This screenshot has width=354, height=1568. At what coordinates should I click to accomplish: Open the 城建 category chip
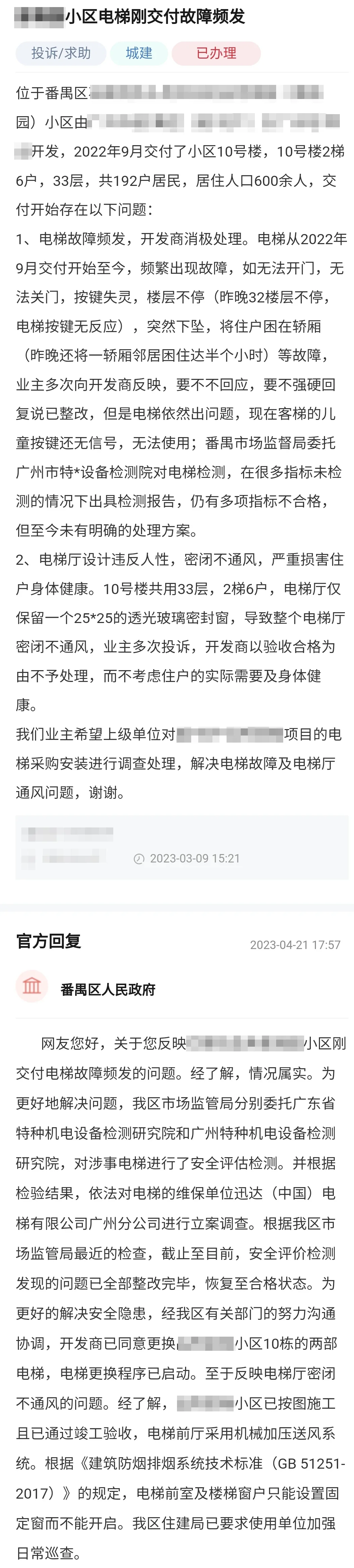[x=139, y=54]
